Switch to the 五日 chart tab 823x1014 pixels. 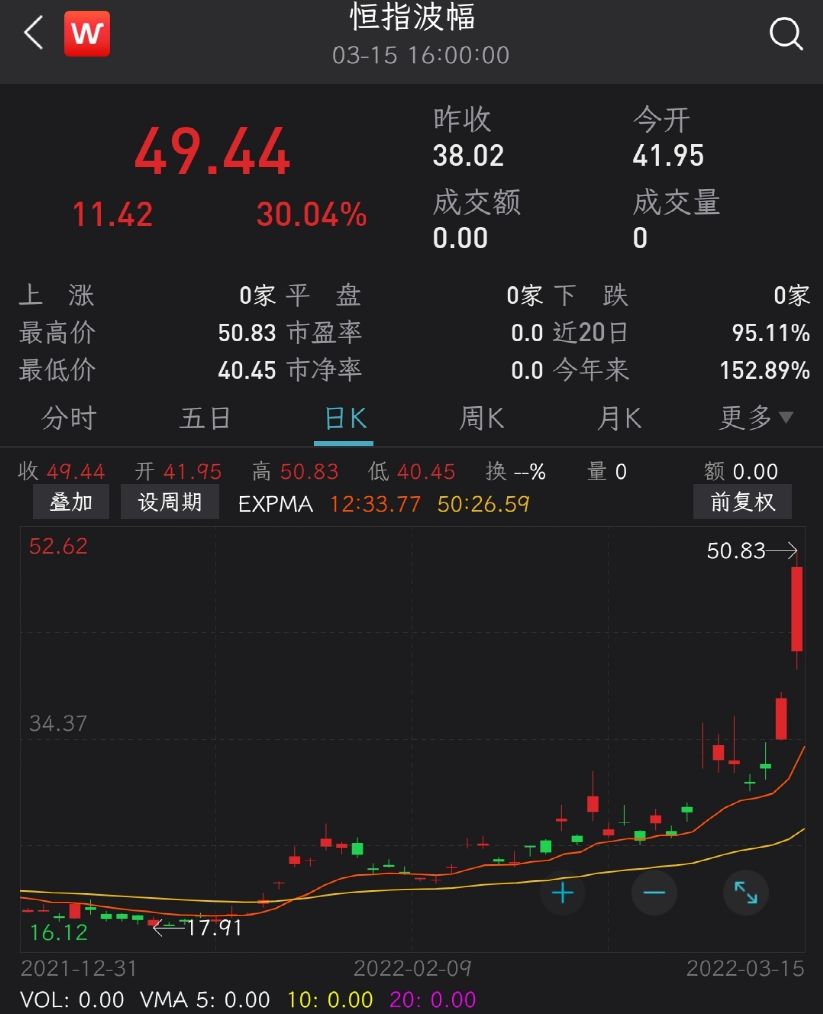(205, 418)
